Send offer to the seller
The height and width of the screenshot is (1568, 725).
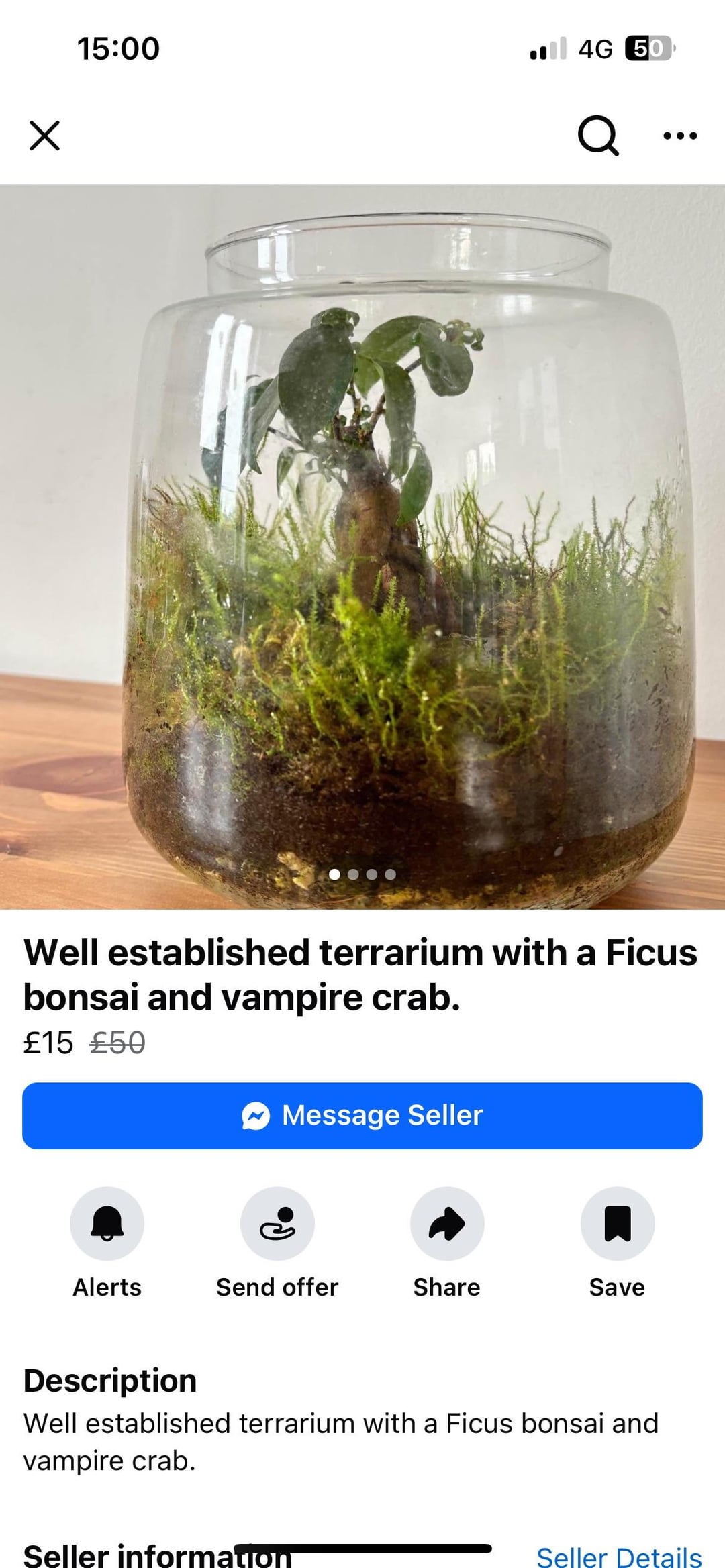(x=277, y=1224)
